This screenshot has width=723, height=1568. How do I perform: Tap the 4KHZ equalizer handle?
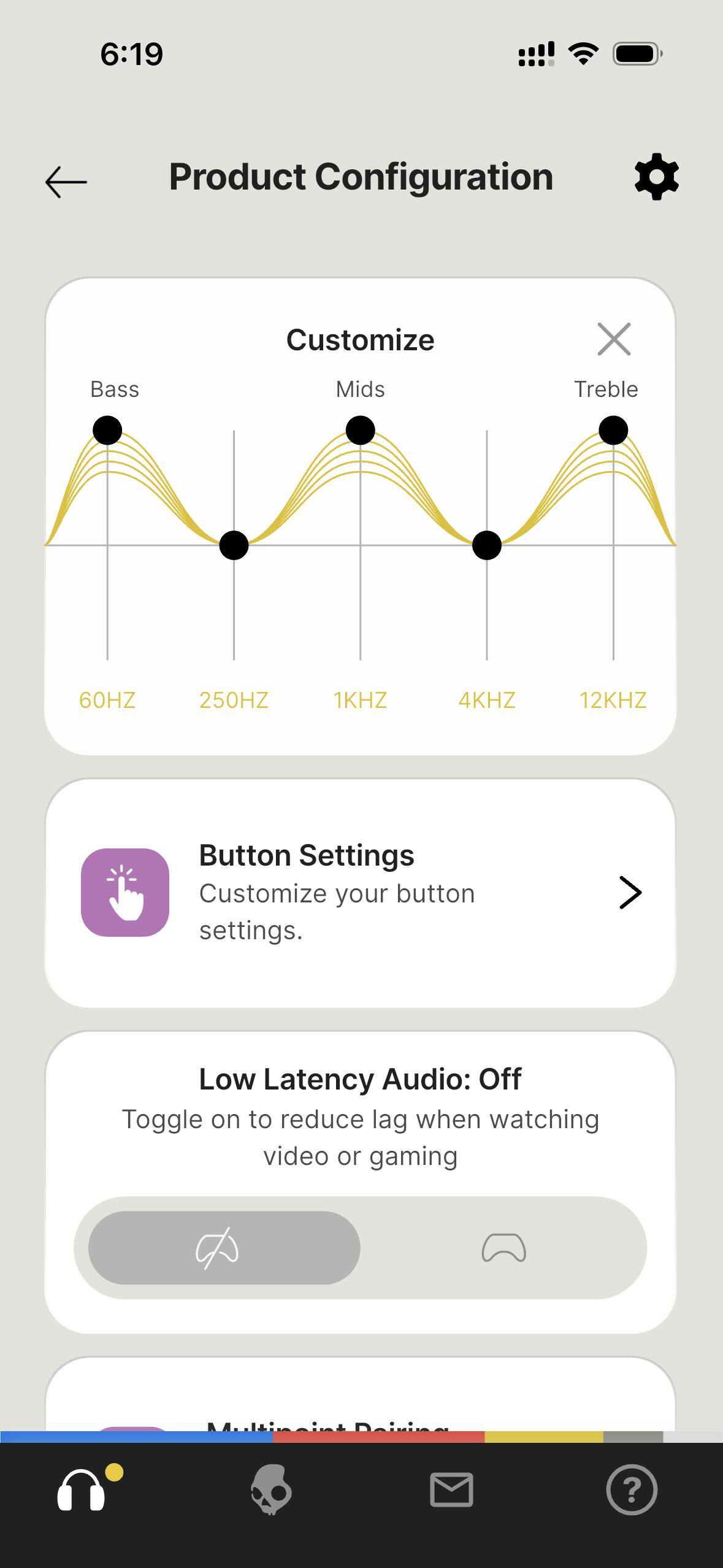coord(487,545)
